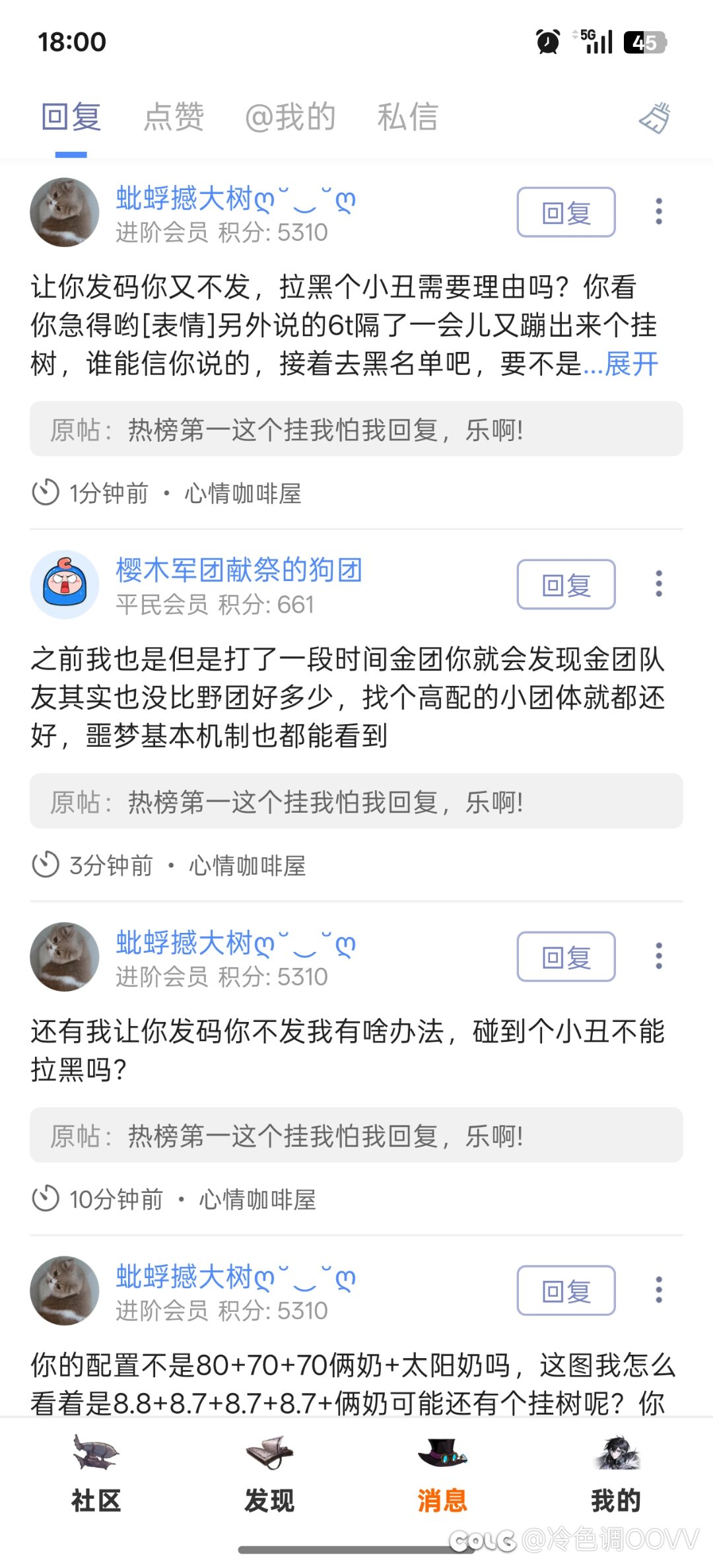Reply to the comment starting 你的配置不是80+70+70

(x=566, y=1291)
